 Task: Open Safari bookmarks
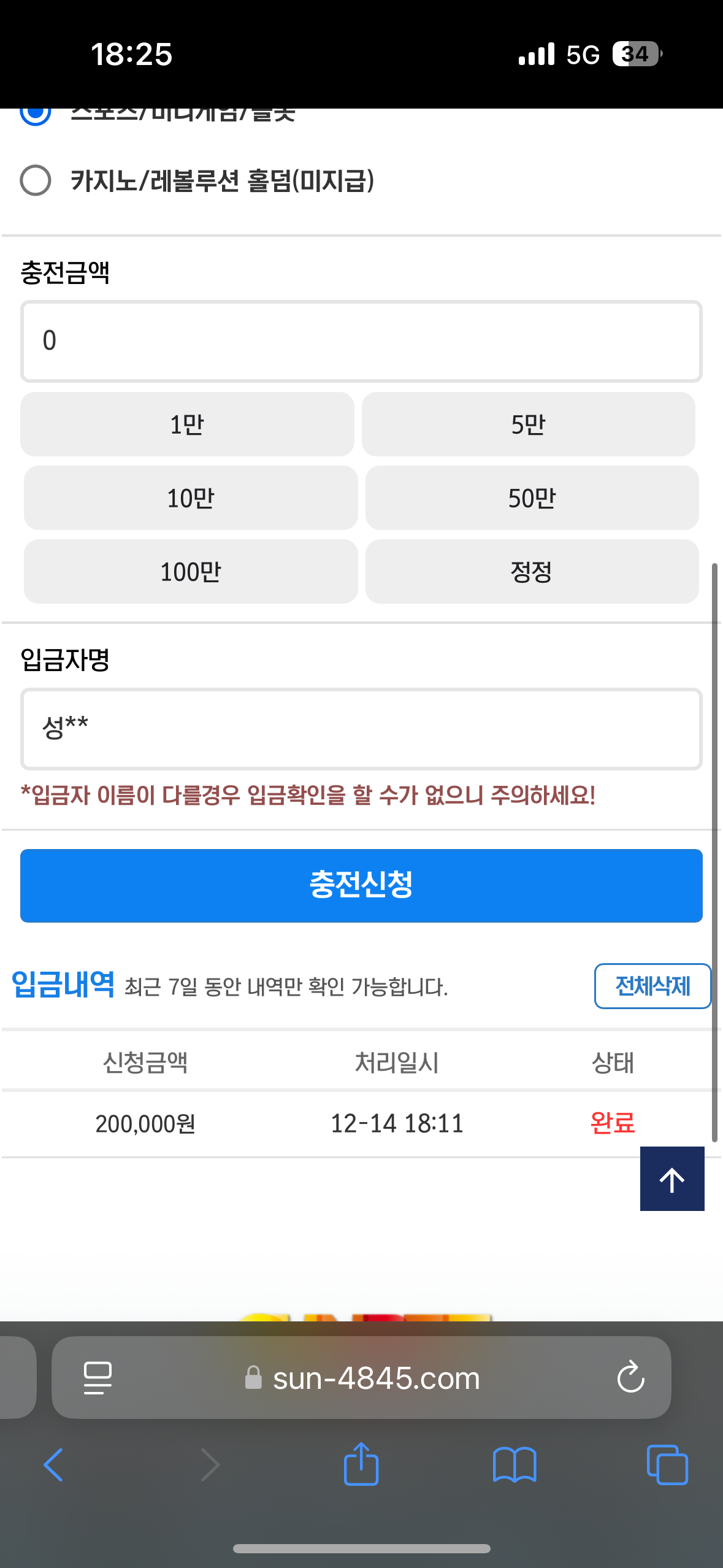pyautogui.click(x=515, y=1465)
